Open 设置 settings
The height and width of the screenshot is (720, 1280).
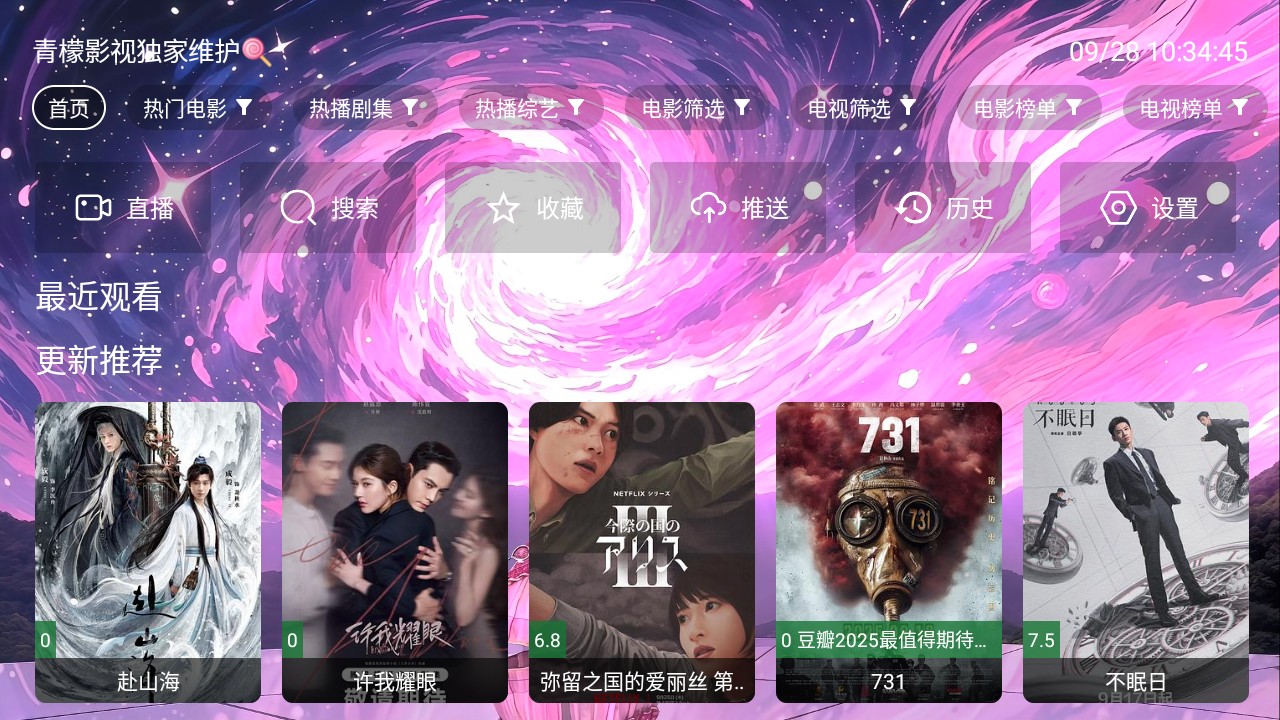[1149, 208]
